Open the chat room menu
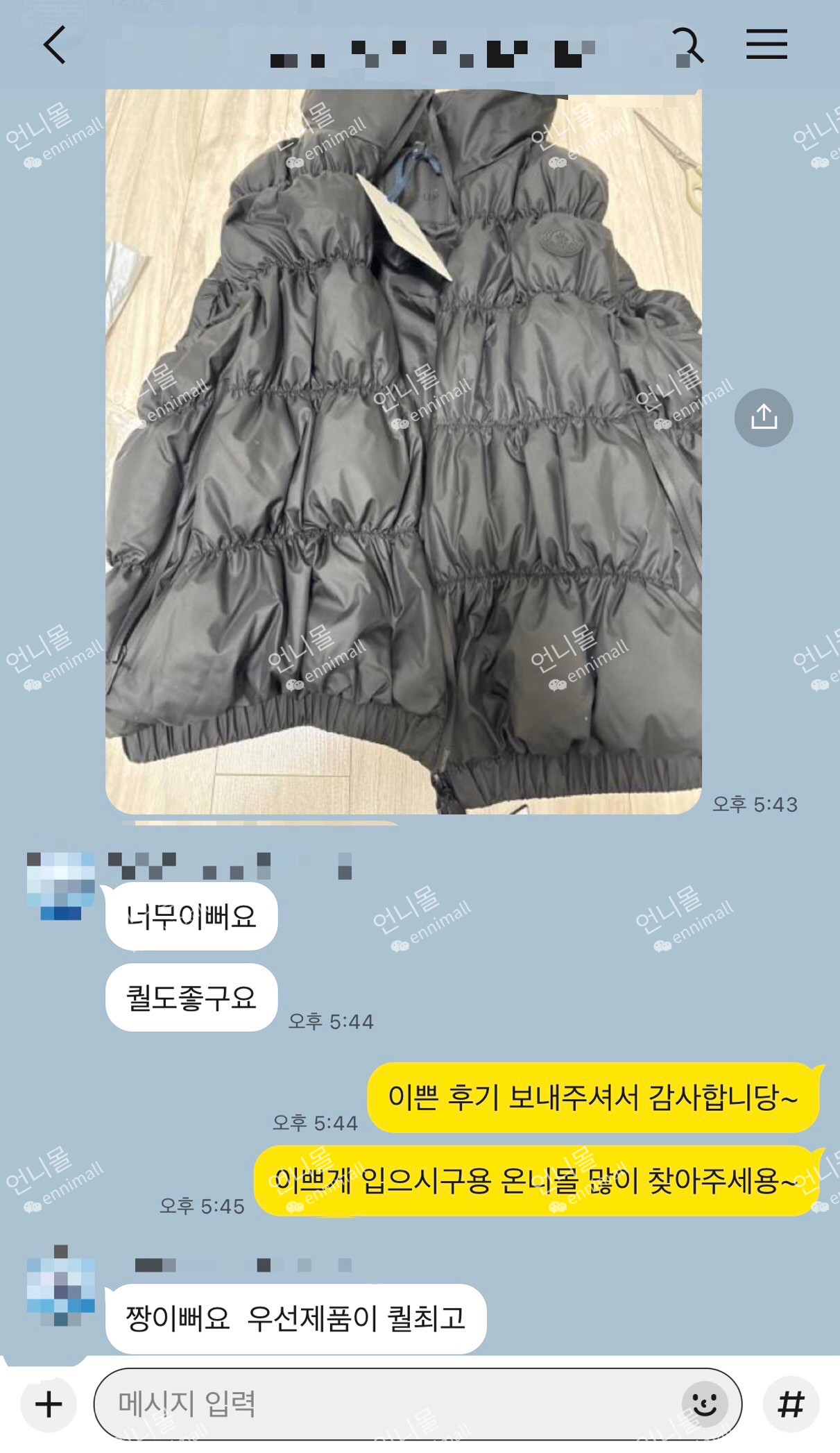 [766, 45]
